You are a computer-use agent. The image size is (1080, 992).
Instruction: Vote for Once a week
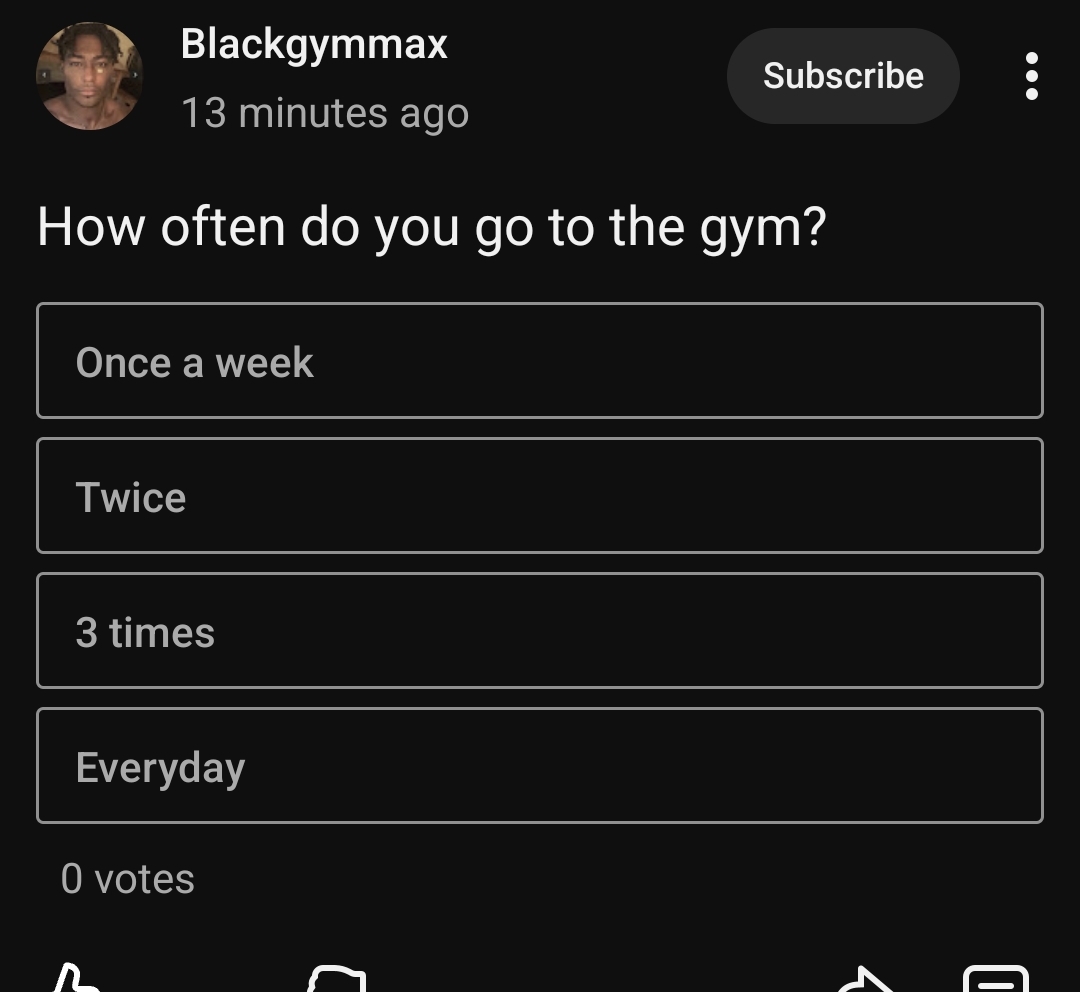coord(539,360)
